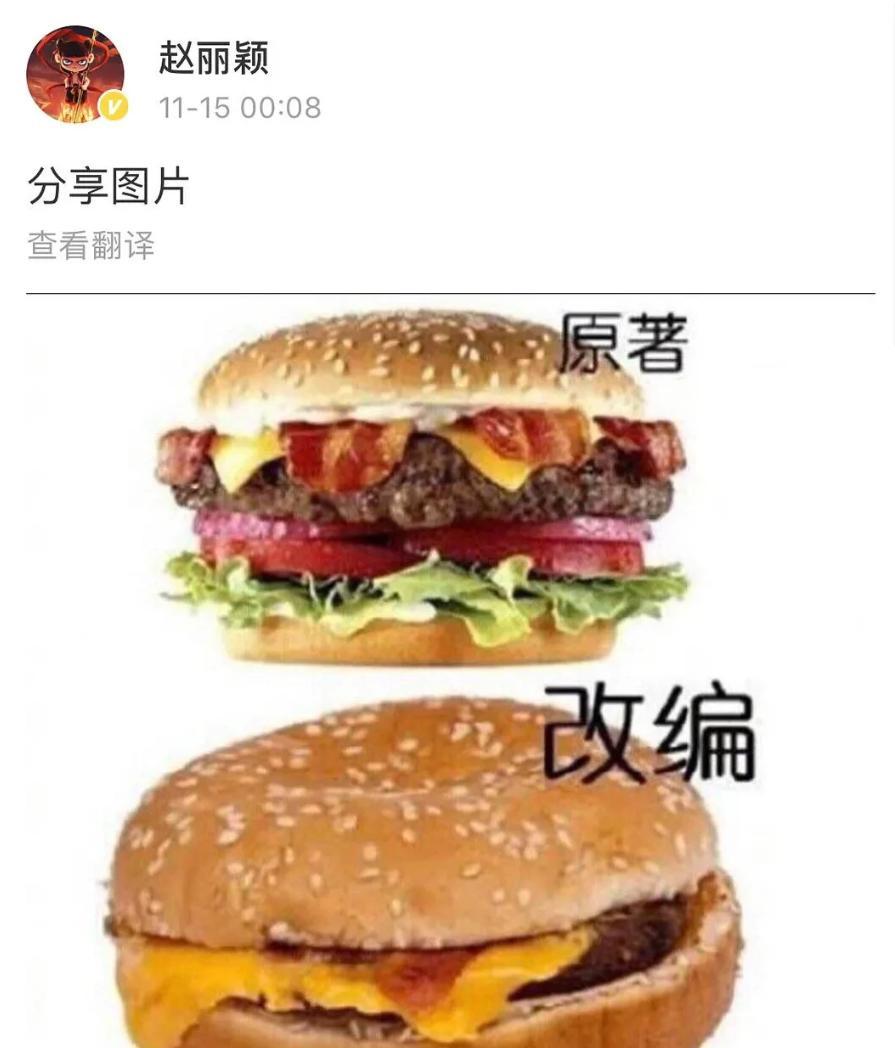
Task: Tap the username 赵丽颖
Action: (214, 58)
